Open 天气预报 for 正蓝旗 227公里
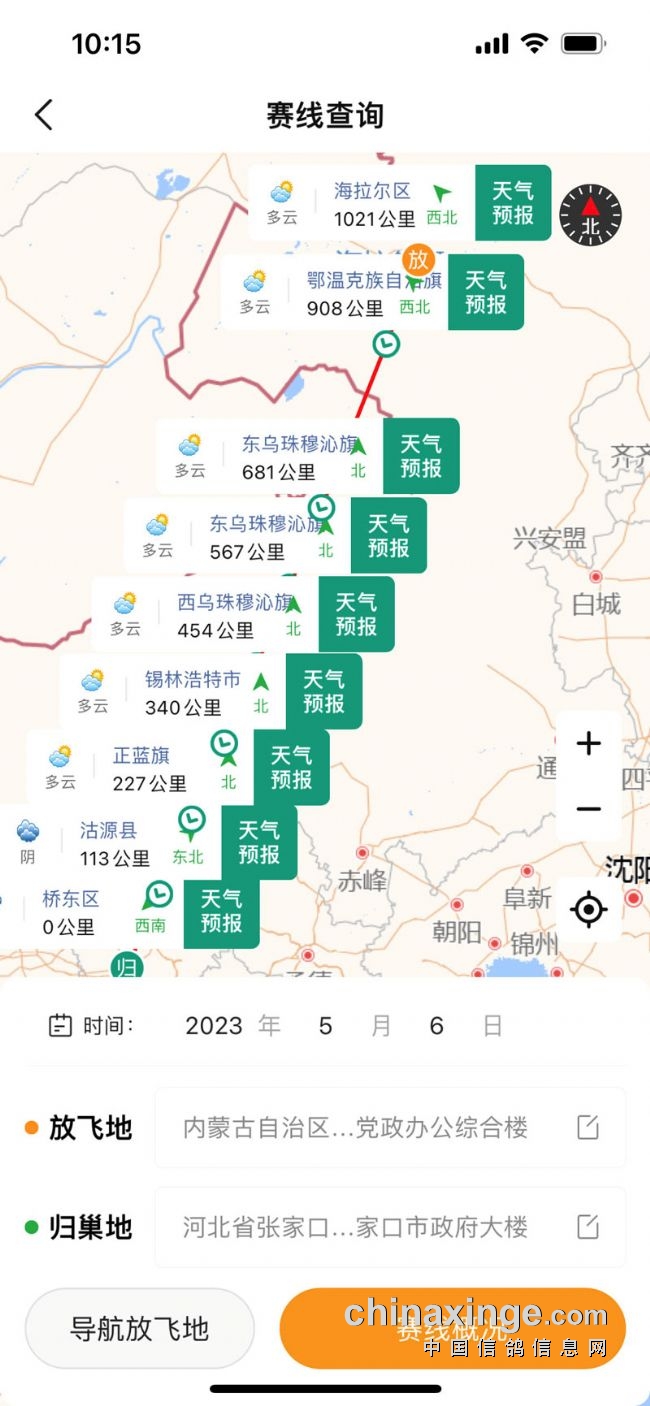This screenshot has height=1406, width=650. coord(291,768)
